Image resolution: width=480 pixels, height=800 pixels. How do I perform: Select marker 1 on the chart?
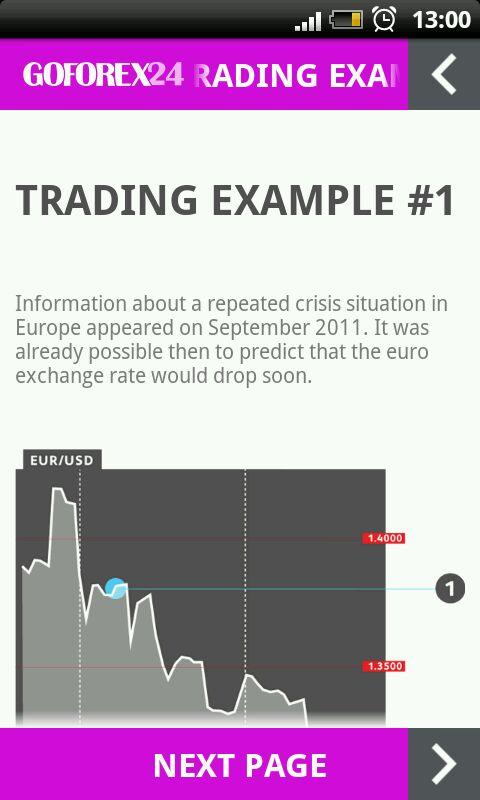coord(450,589)
